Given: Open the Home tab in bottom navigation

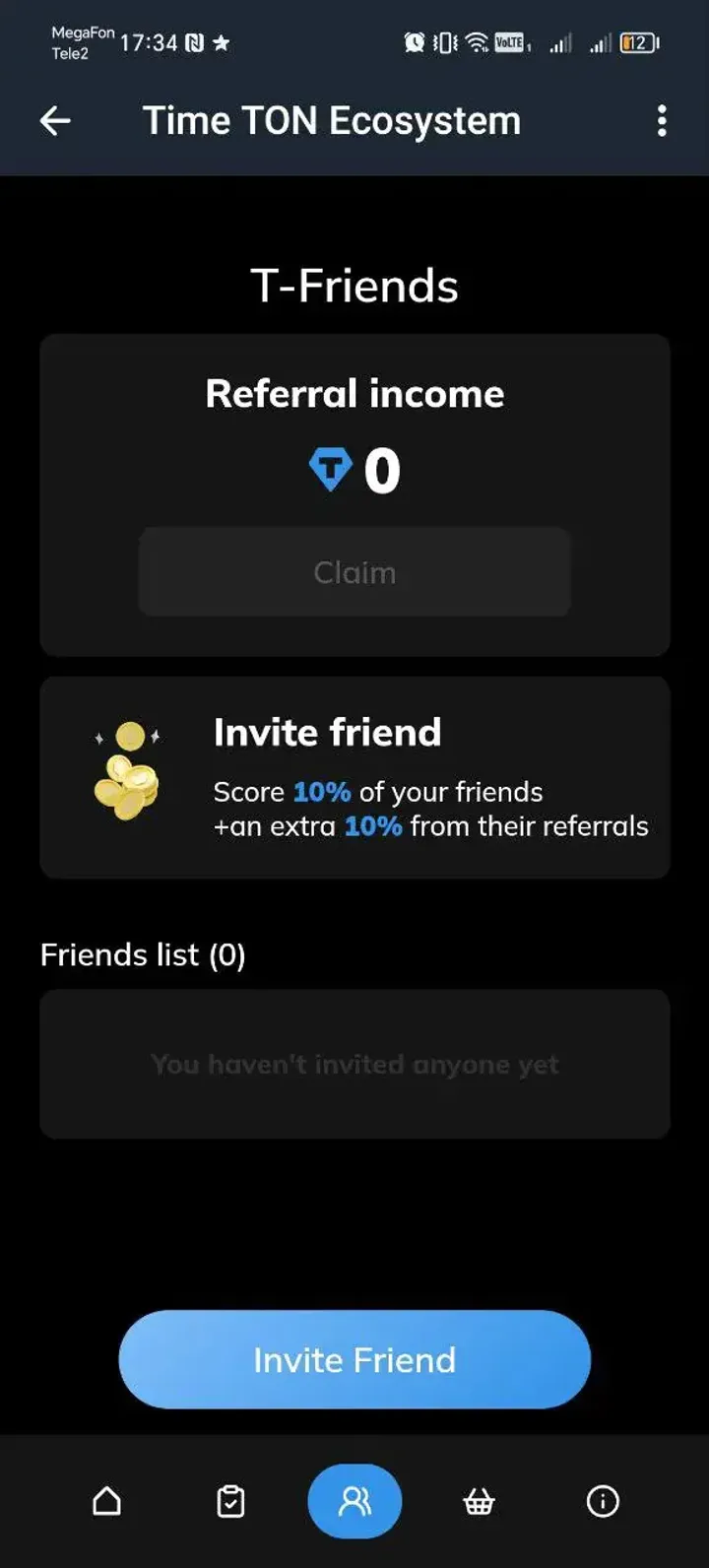Looking at the screenshot, I should click(105, 1500).
